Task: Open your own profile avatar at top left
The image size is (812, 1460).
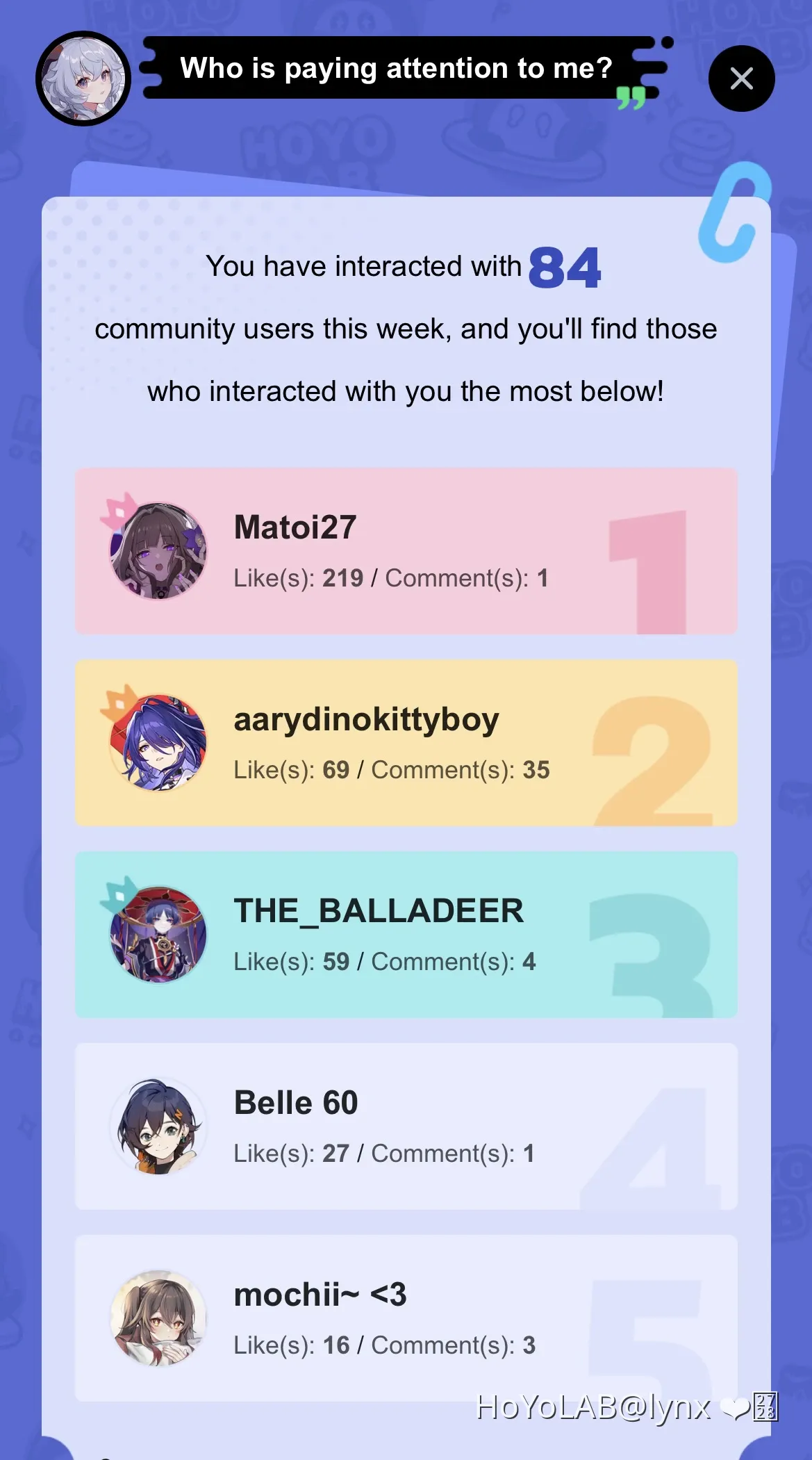Action: click(83, 78)
